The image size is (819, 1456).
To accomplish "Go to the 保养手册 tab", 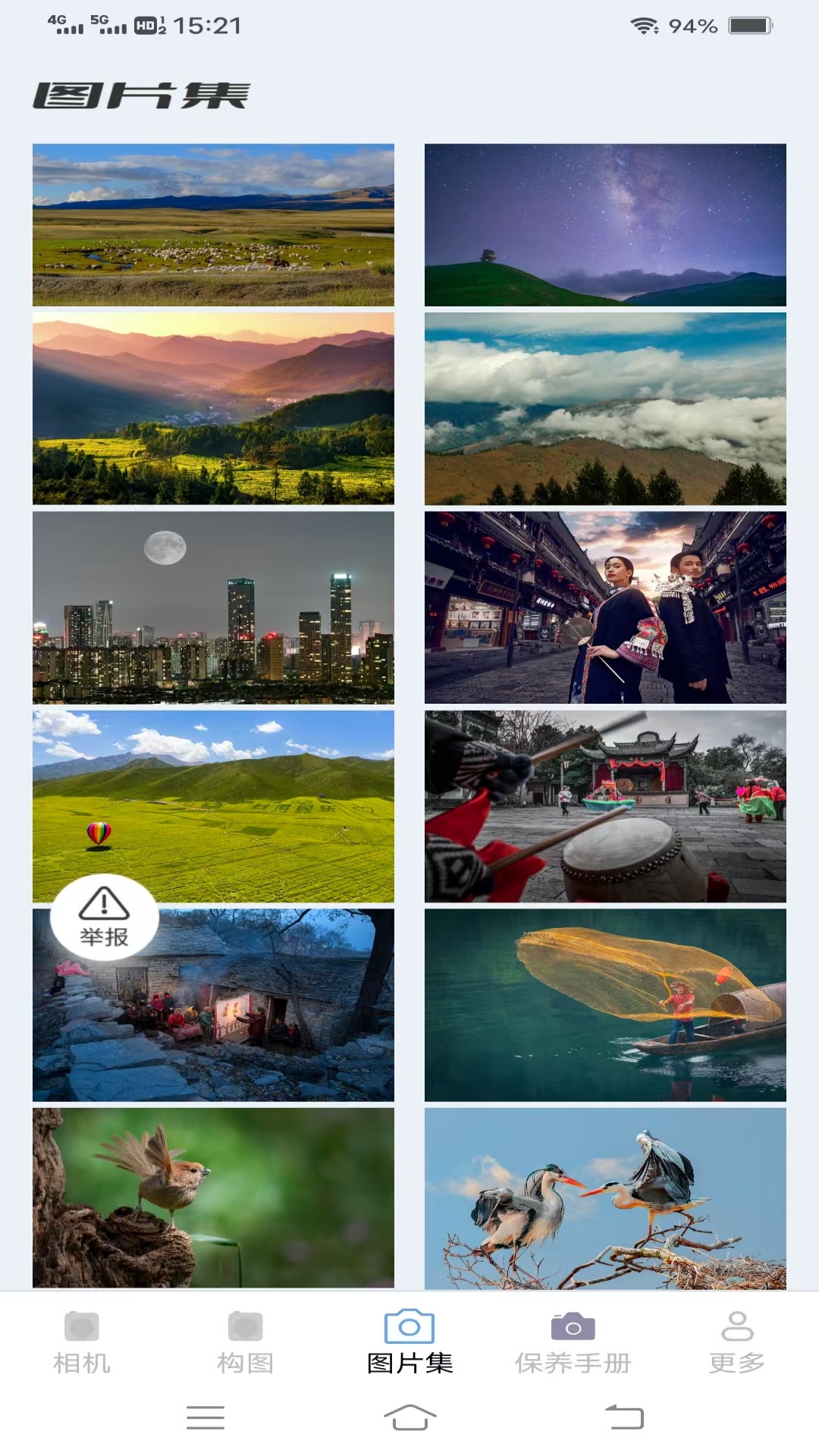I will point(573,1342).
